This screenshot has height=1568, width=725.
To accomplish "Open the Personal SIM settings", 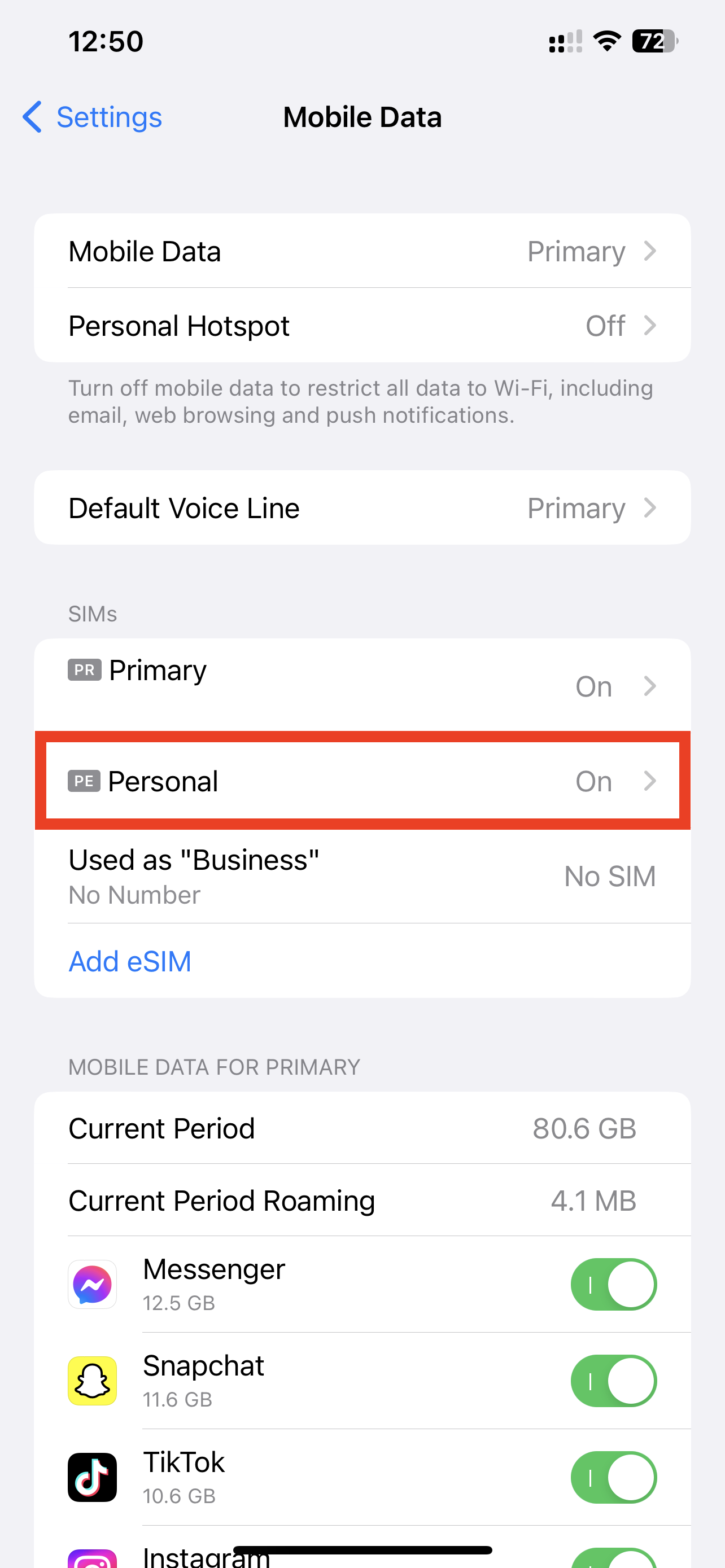I will [362, 781].
